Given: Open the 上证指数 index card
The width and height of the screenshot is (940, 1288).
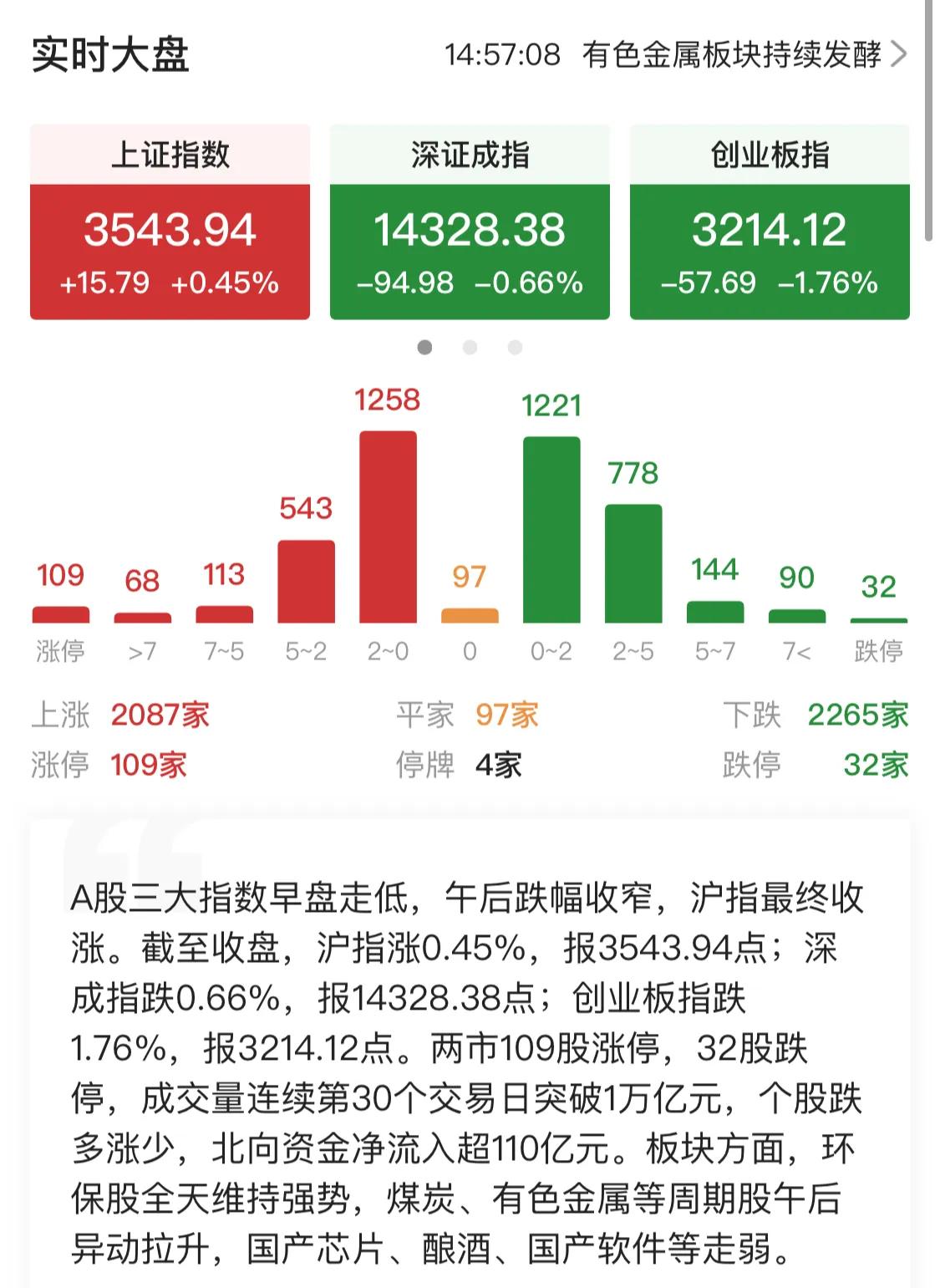Looking at the screenshot, I should tap(170, 222).
